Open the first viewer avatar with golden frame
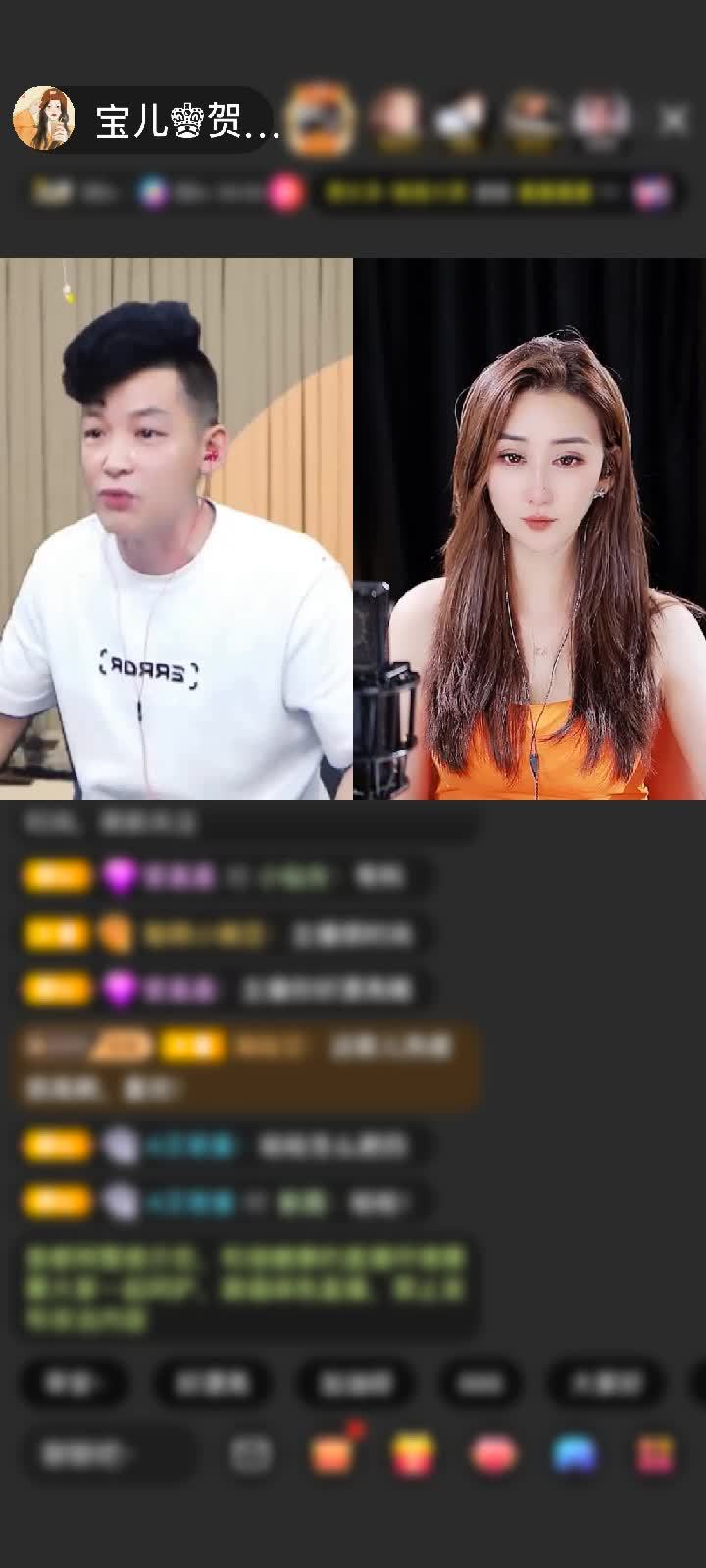Image resolution: width=706 pixels, height=1568 pixels. pos(322,120)
